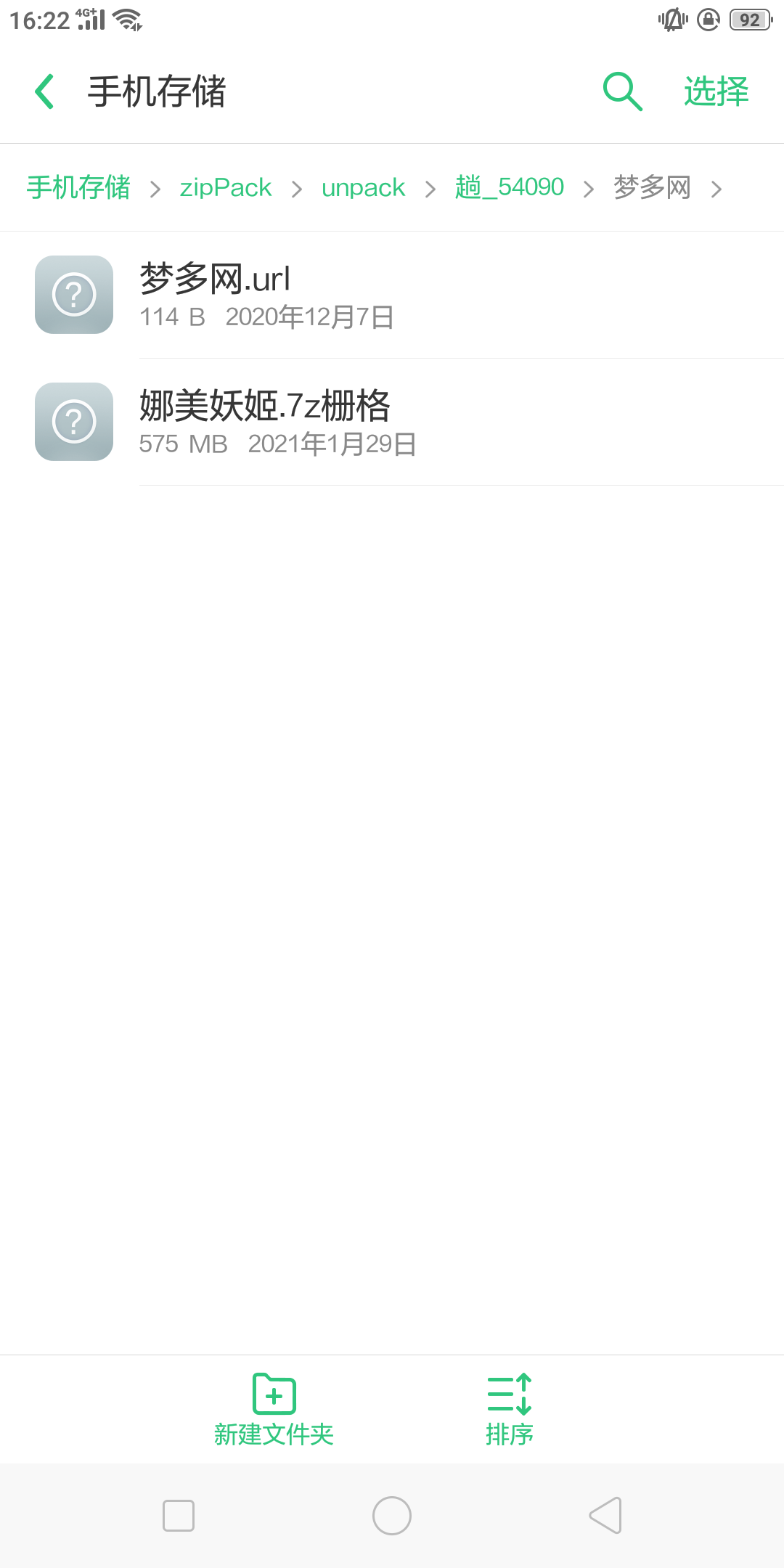
Task: Jump to unpack folder in breadcrumb
Action: pyautogui.click(x=363, y=187)
